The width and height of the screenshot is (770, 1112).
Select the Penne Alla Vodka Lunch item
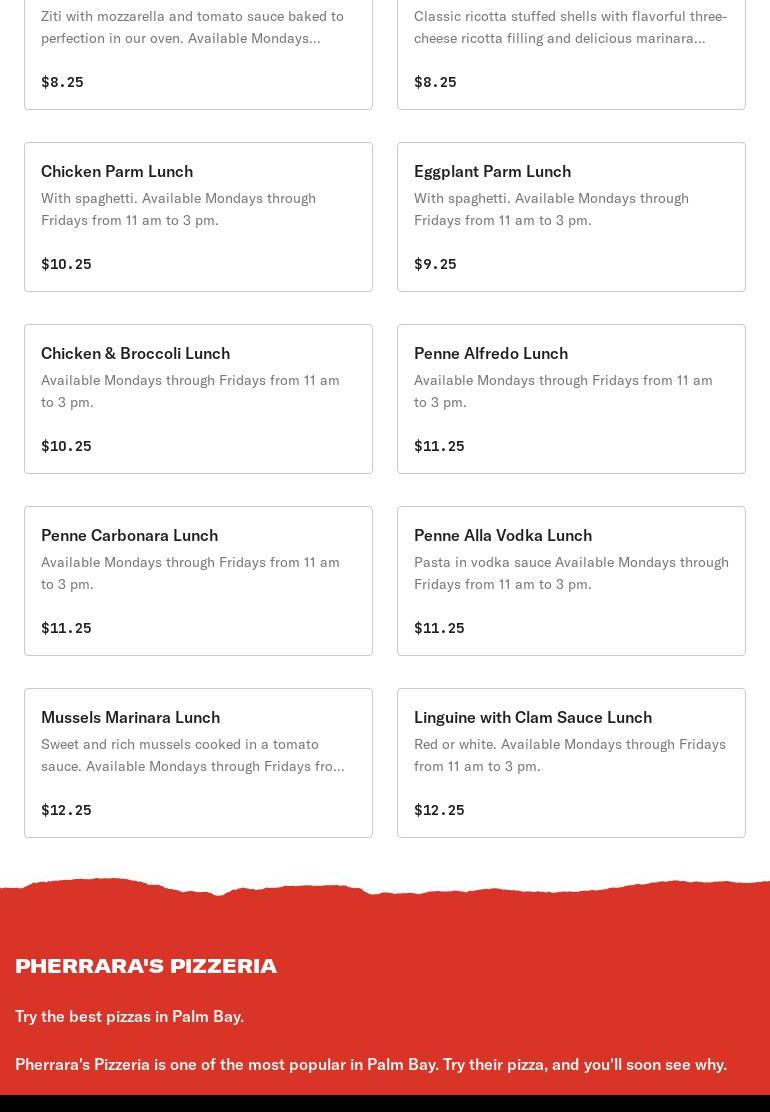571,580
